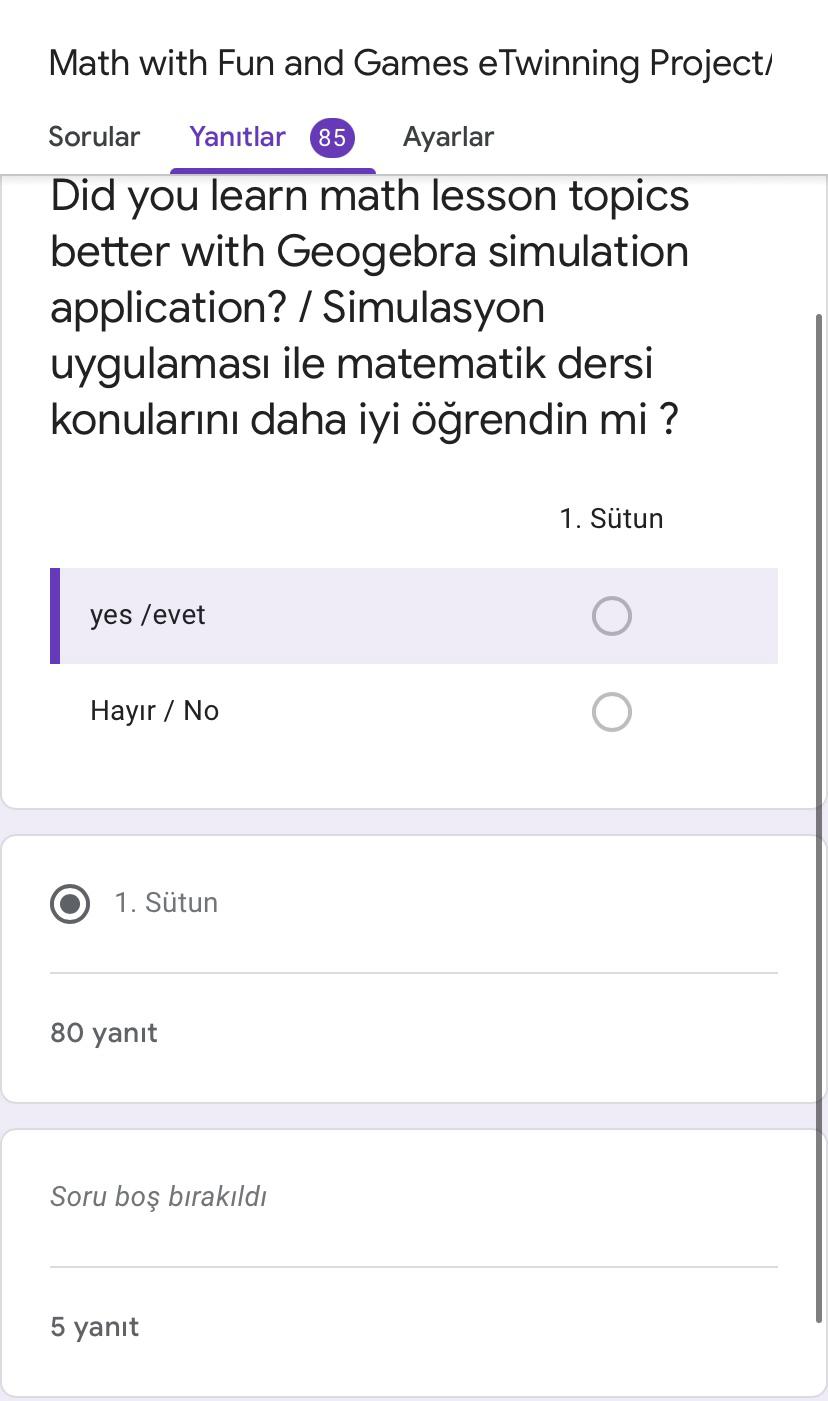The width and height of the screenshot is (828, 1401).
Task: Click the Geogebra question text block
Action: 370,307
